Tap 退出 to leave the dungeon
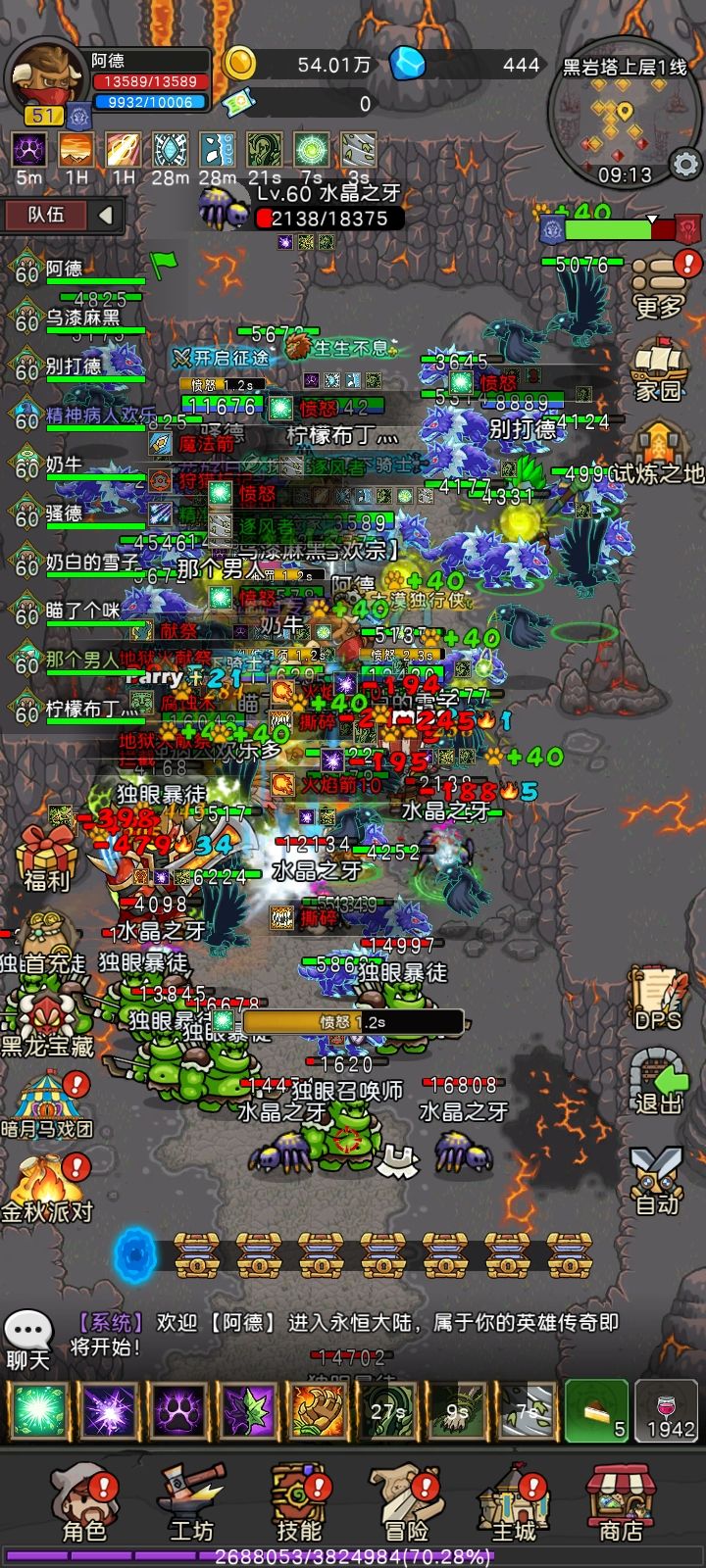 [657, 1082]
